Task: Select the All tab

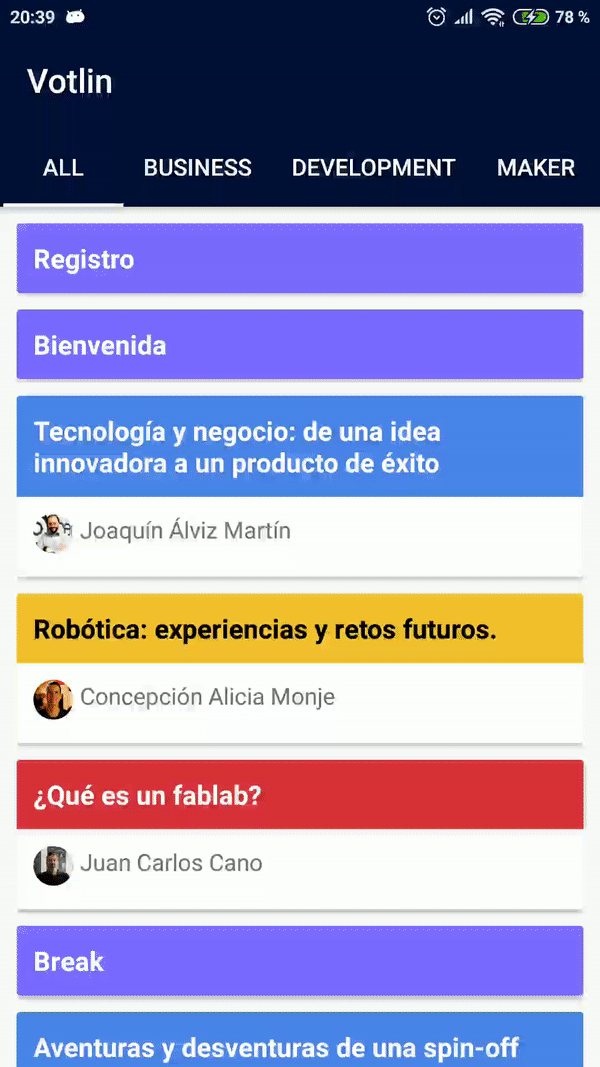Action: (x=63, y=167)
